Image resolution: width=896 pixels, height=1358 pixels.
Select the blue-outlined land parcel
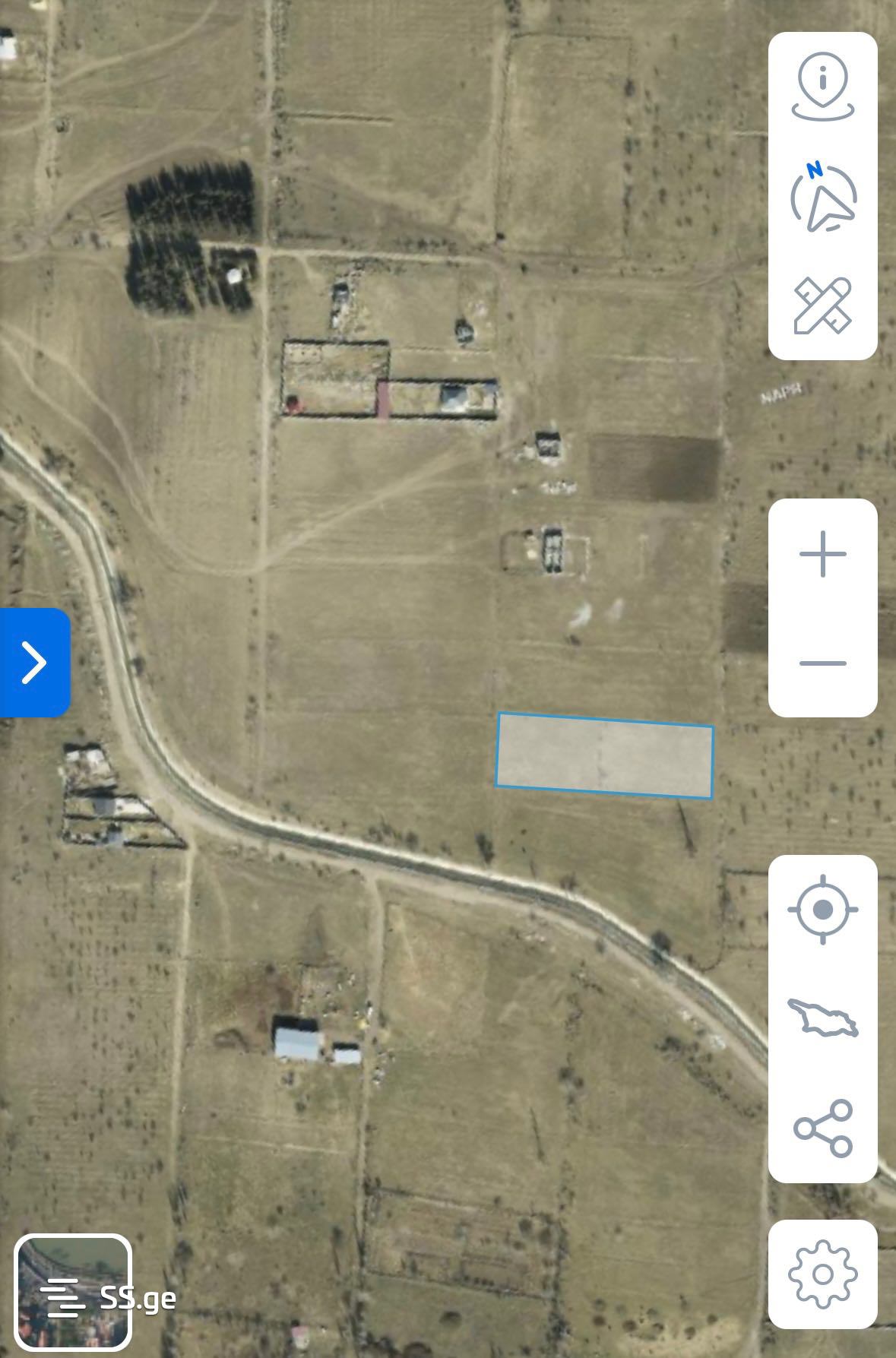click(604, 756)
